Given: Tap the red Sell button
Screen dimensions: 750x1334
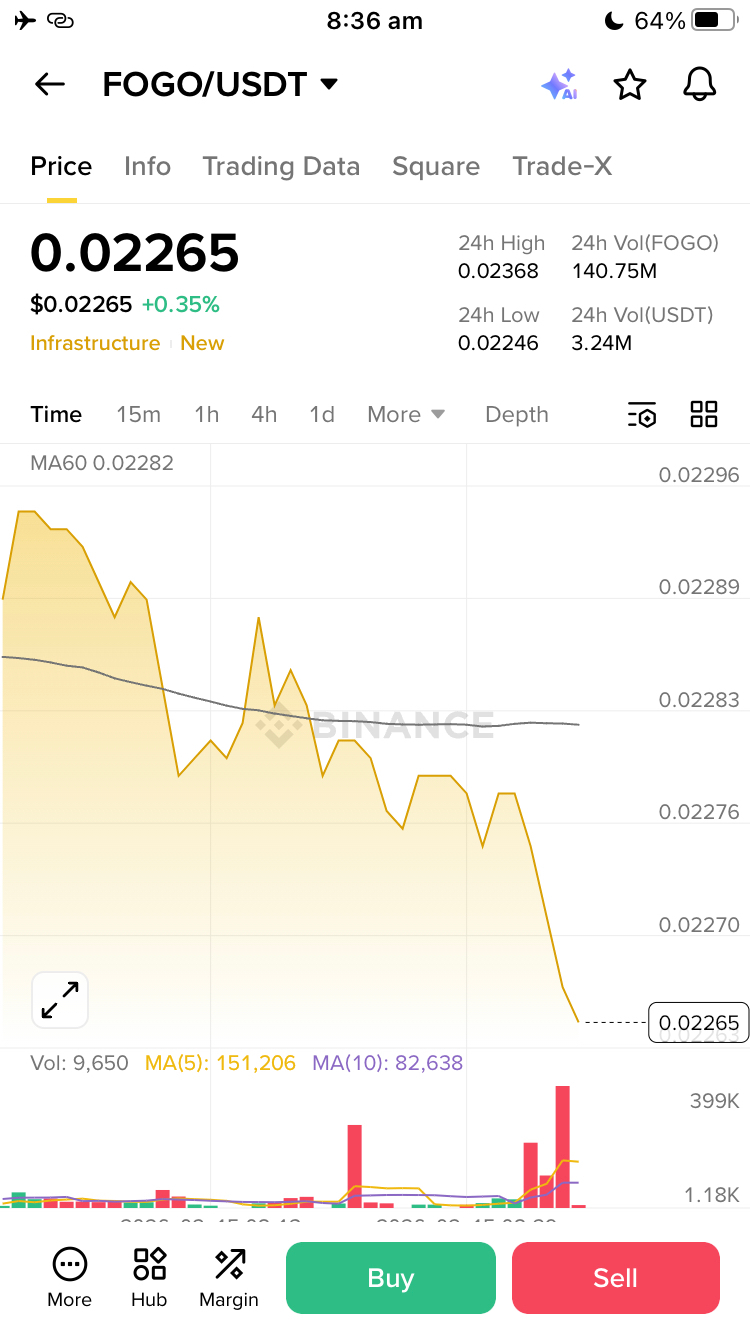Looking at the screenshot, I should 615,1278.
